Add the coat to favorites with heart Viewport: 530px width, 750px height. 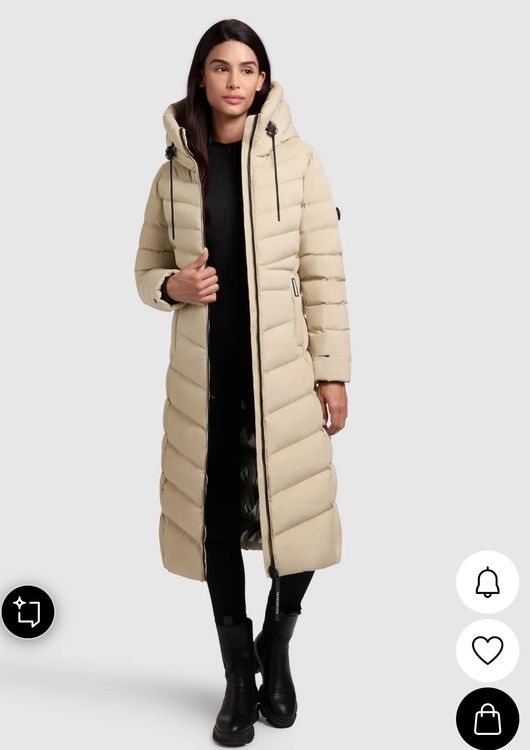[487, 650]
